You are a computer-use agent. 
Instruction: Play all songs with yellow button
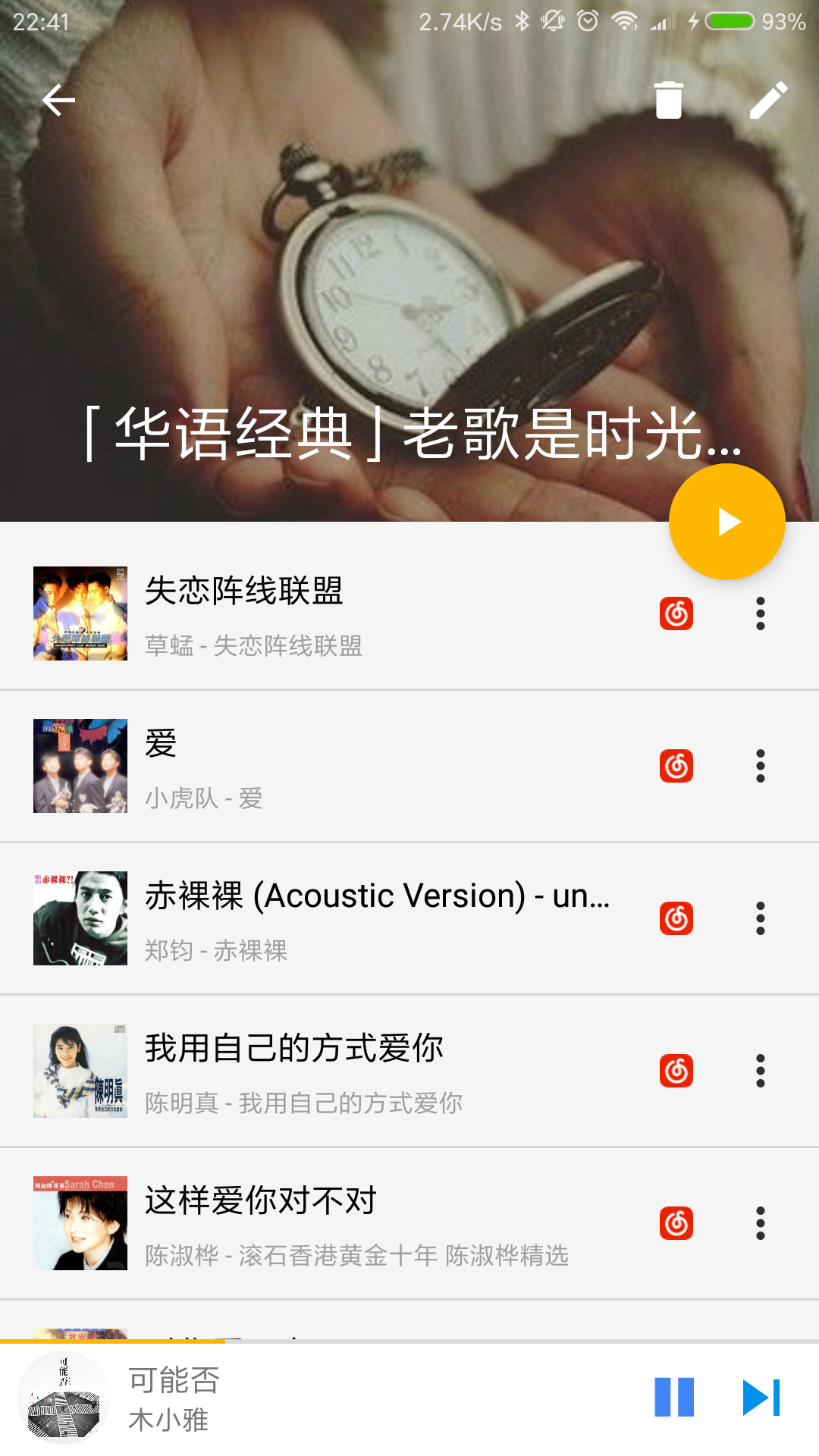coord(726,522)
